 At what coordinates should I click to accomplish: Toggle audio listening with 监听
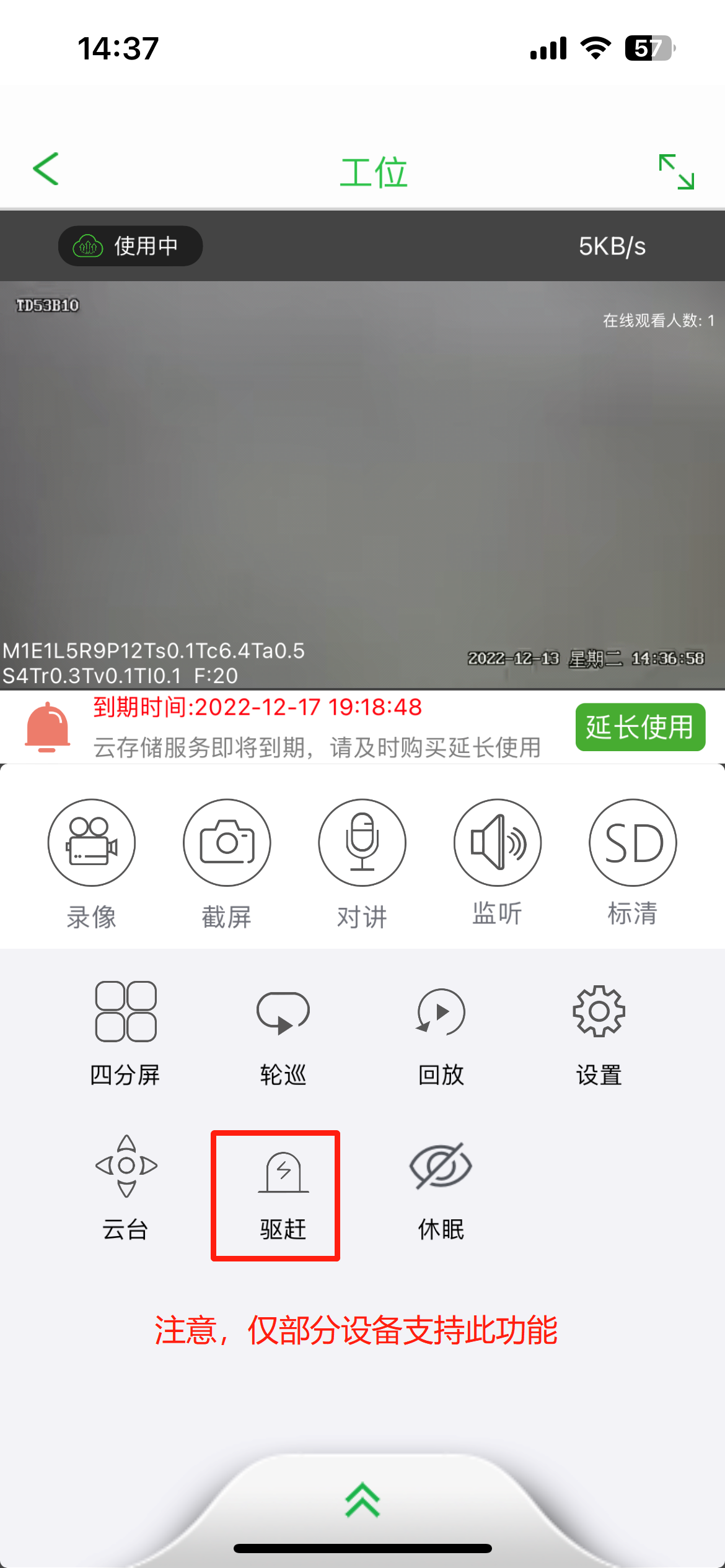[497, 843]
